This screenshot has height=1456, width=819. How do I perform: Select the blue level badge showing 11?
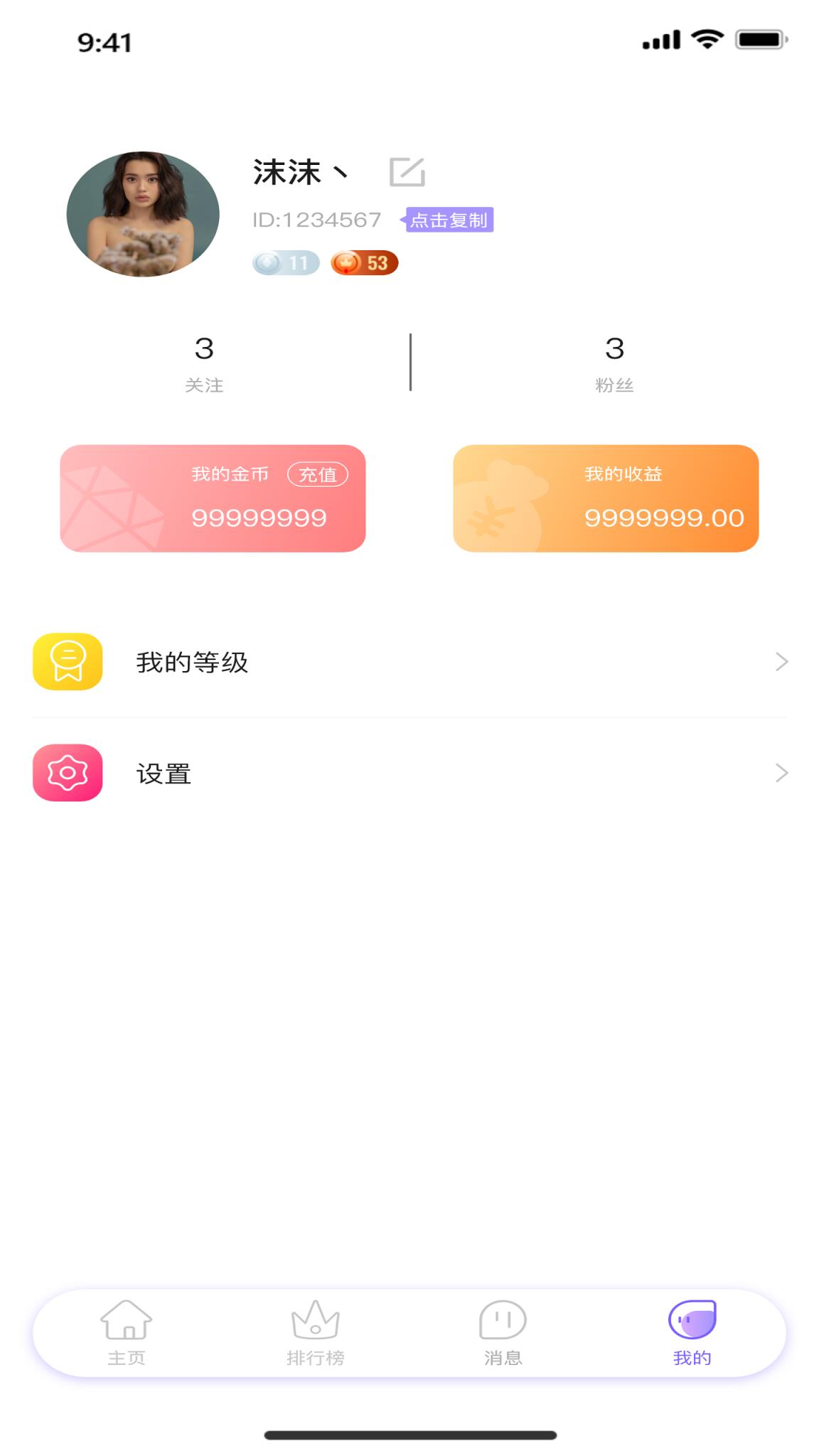pos(284,262)
